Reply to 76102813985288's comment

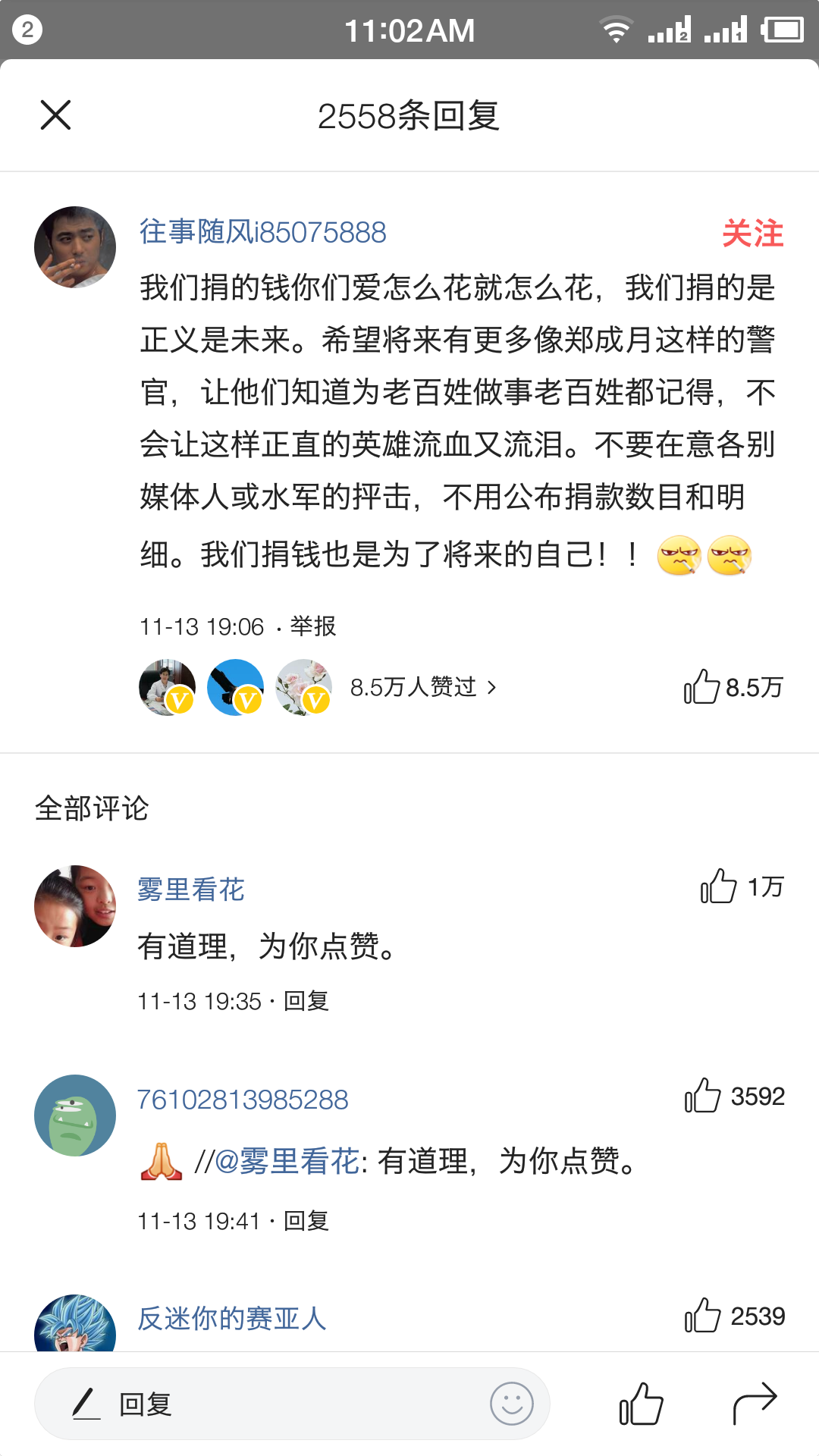coord(306,1221)
